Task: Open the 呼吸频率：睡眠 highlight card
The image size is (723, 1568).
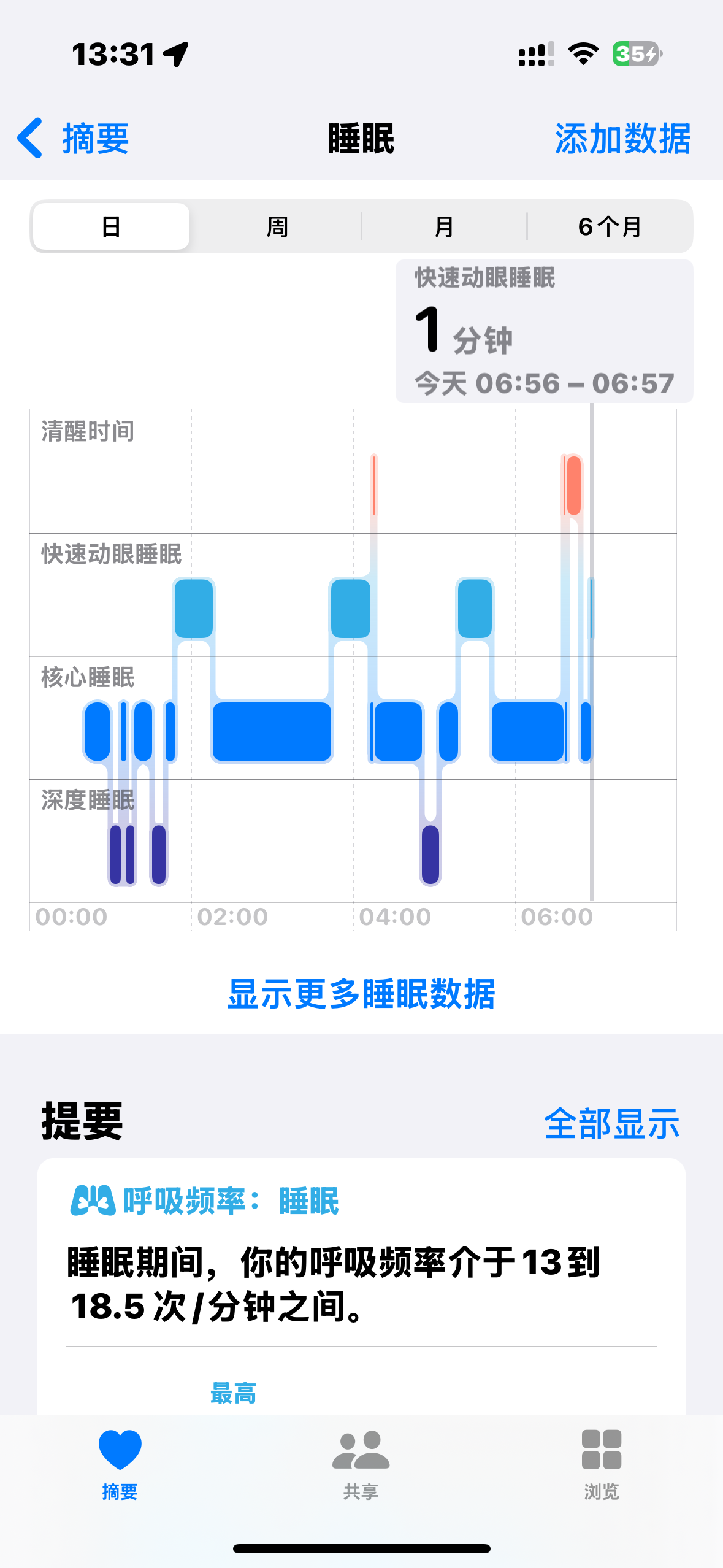Action: (x=361, y=1286)
